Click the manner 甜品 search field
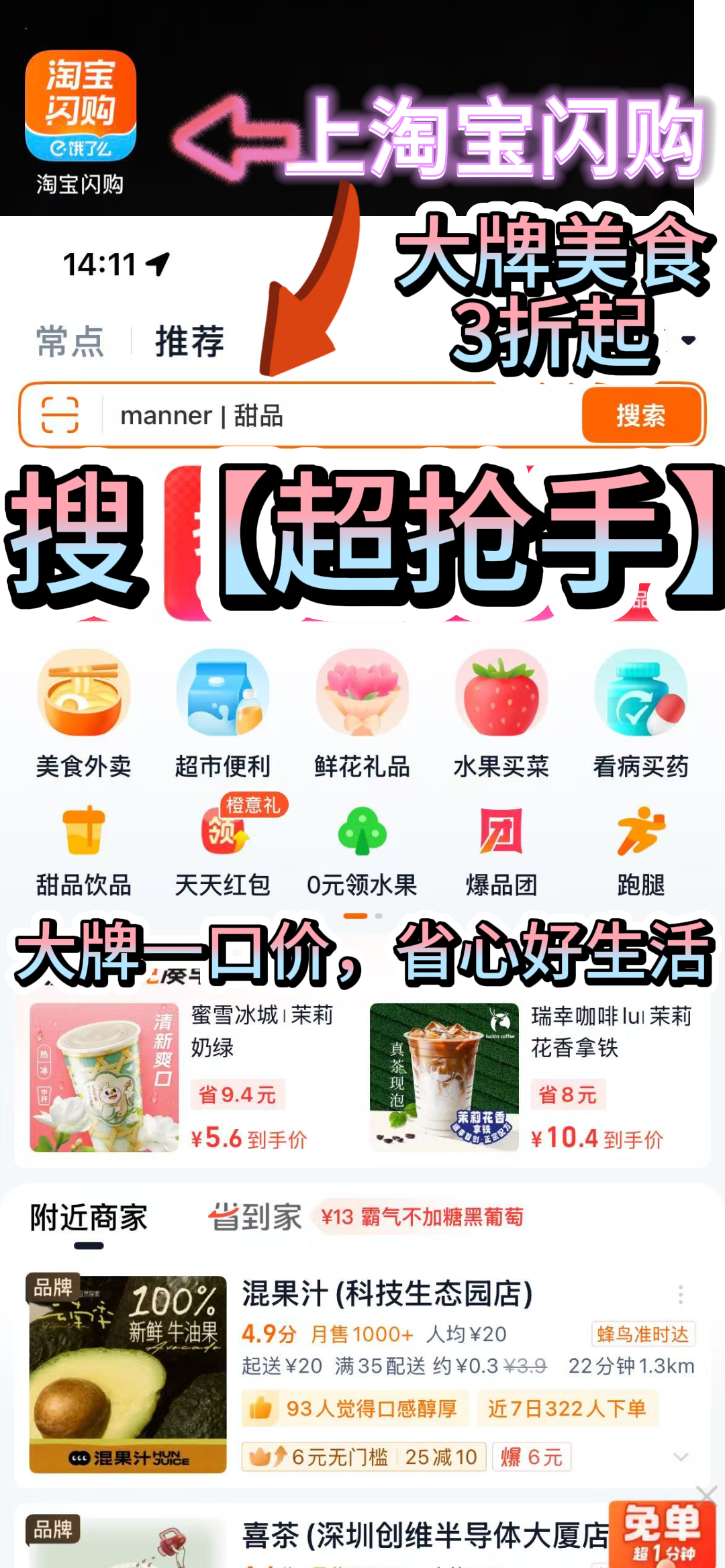Viewport: 725px width, 1568px height. pyautogui.click(x=269, y=416)
